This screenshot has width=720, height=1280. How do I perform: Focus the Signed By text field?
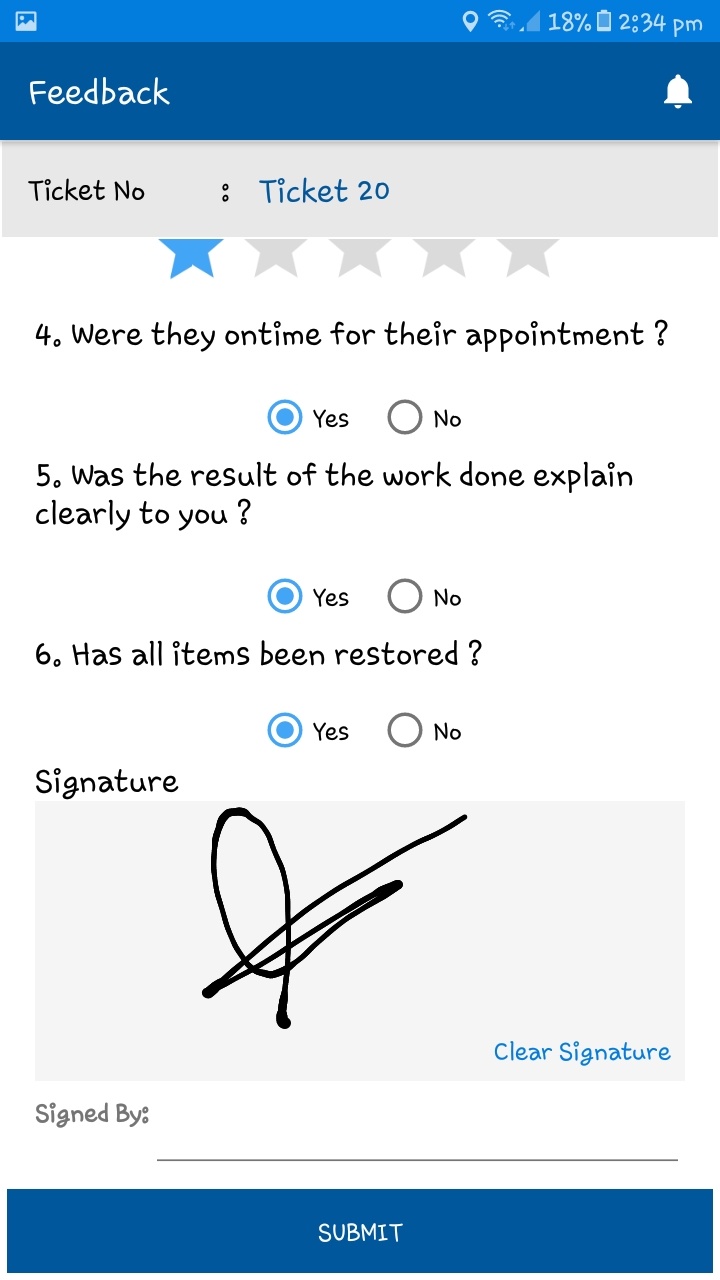click(x=417, y=1138)
